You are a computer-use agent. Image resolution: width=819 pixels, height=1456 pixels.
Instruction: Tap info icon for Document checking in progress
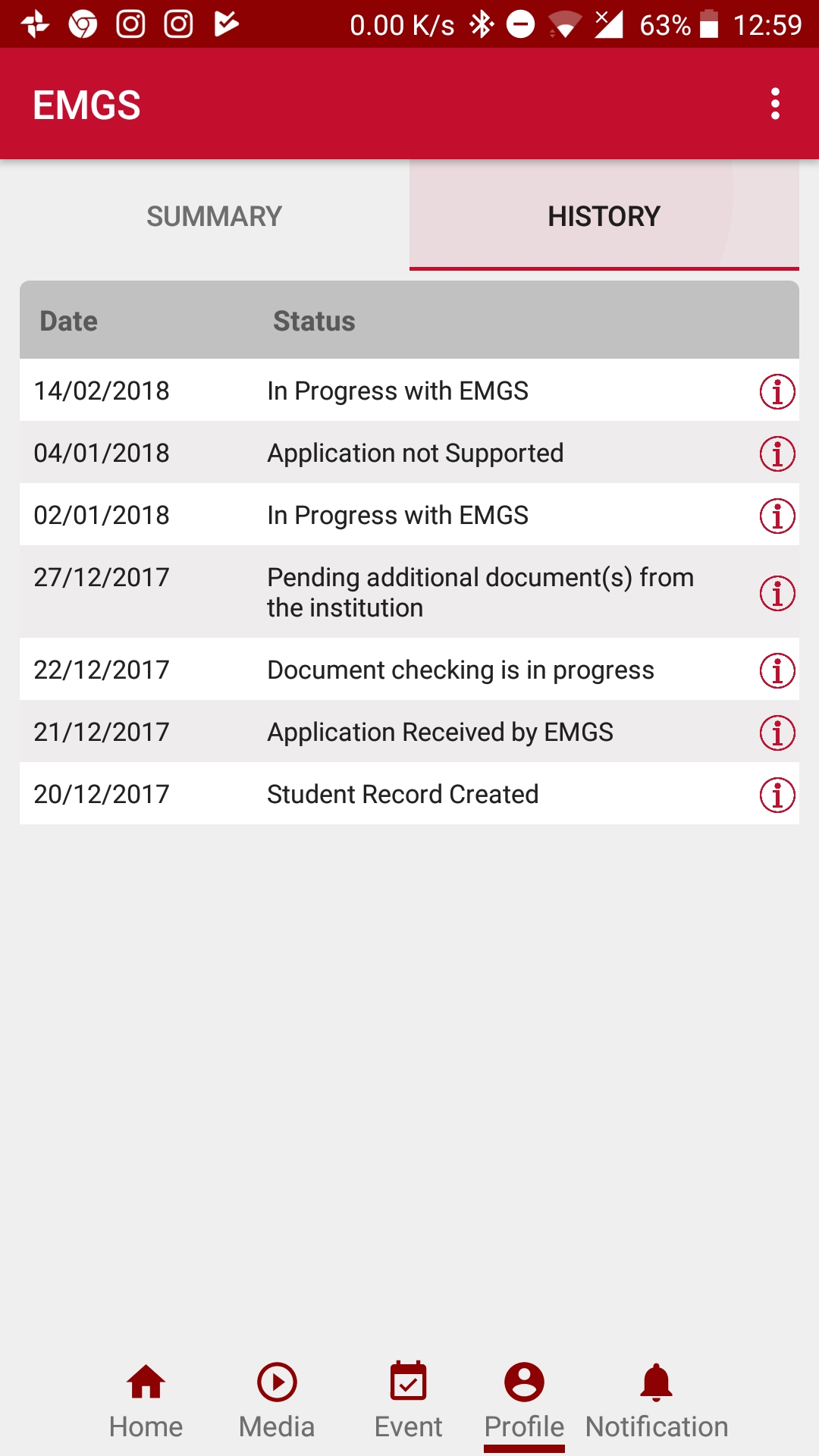(777, 670)
